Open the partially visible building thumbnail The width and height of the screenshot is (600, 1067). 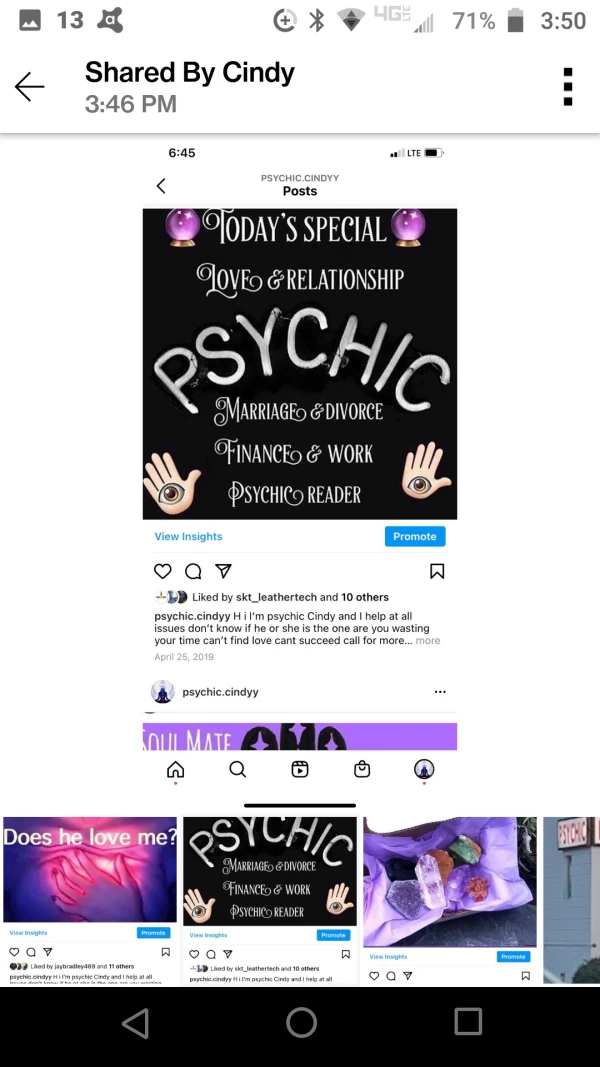tap(572, 900)
